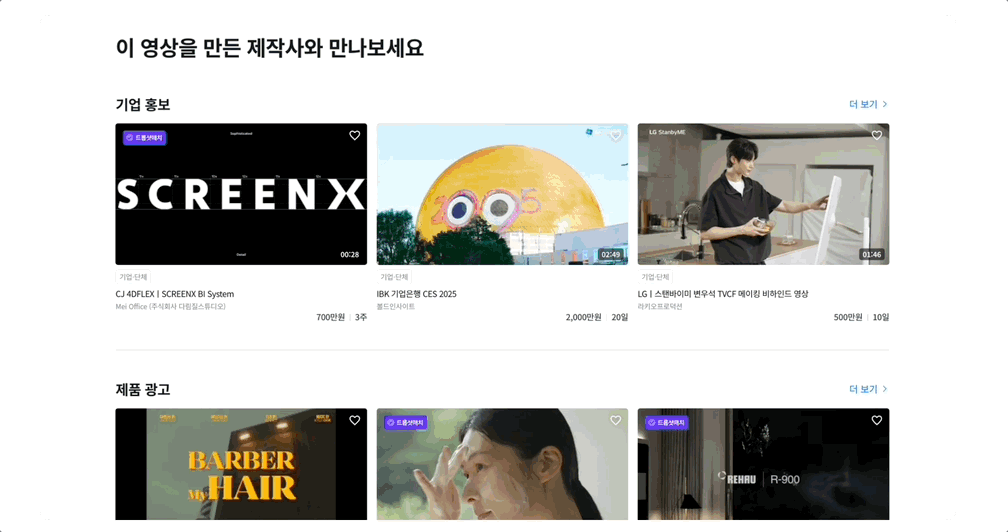Viewport: 1008px width, 532px height.
Task: Like the SCREENX video with heart icon
Action: point(354,136)
